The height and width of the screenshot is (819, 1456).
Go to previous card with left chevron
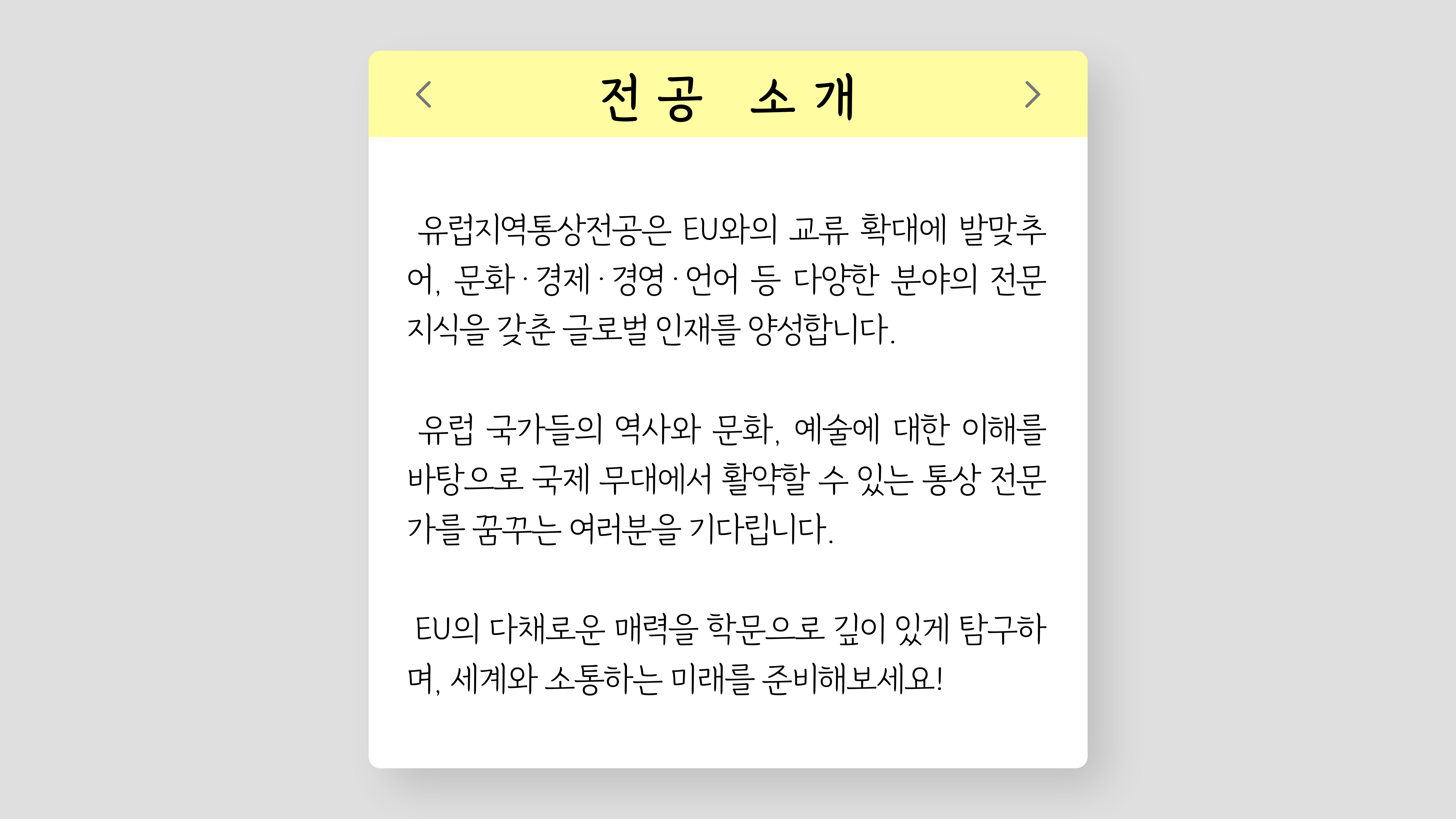point(423,94)
